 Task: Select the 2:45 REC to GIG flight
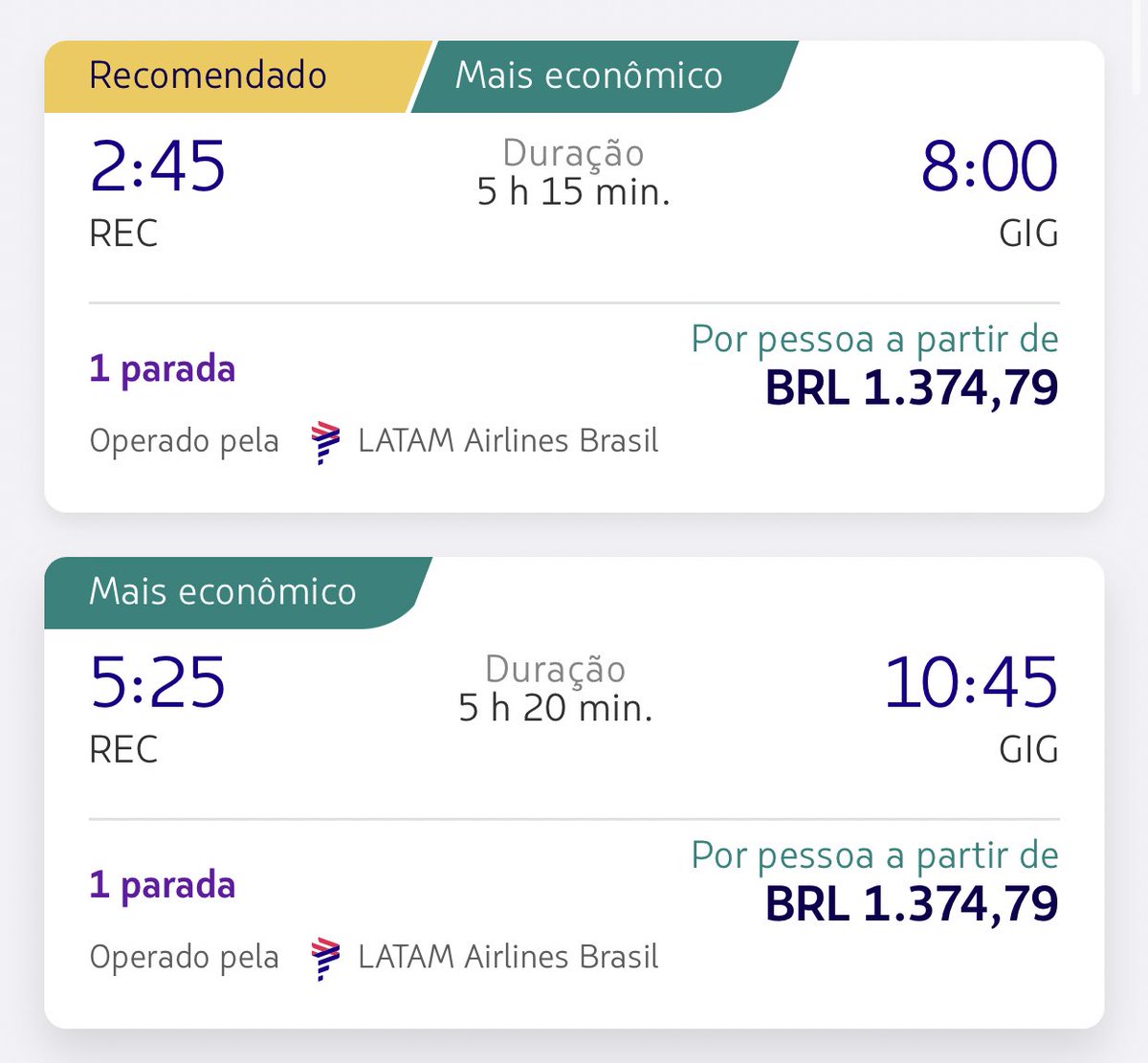tap(574, 277)
